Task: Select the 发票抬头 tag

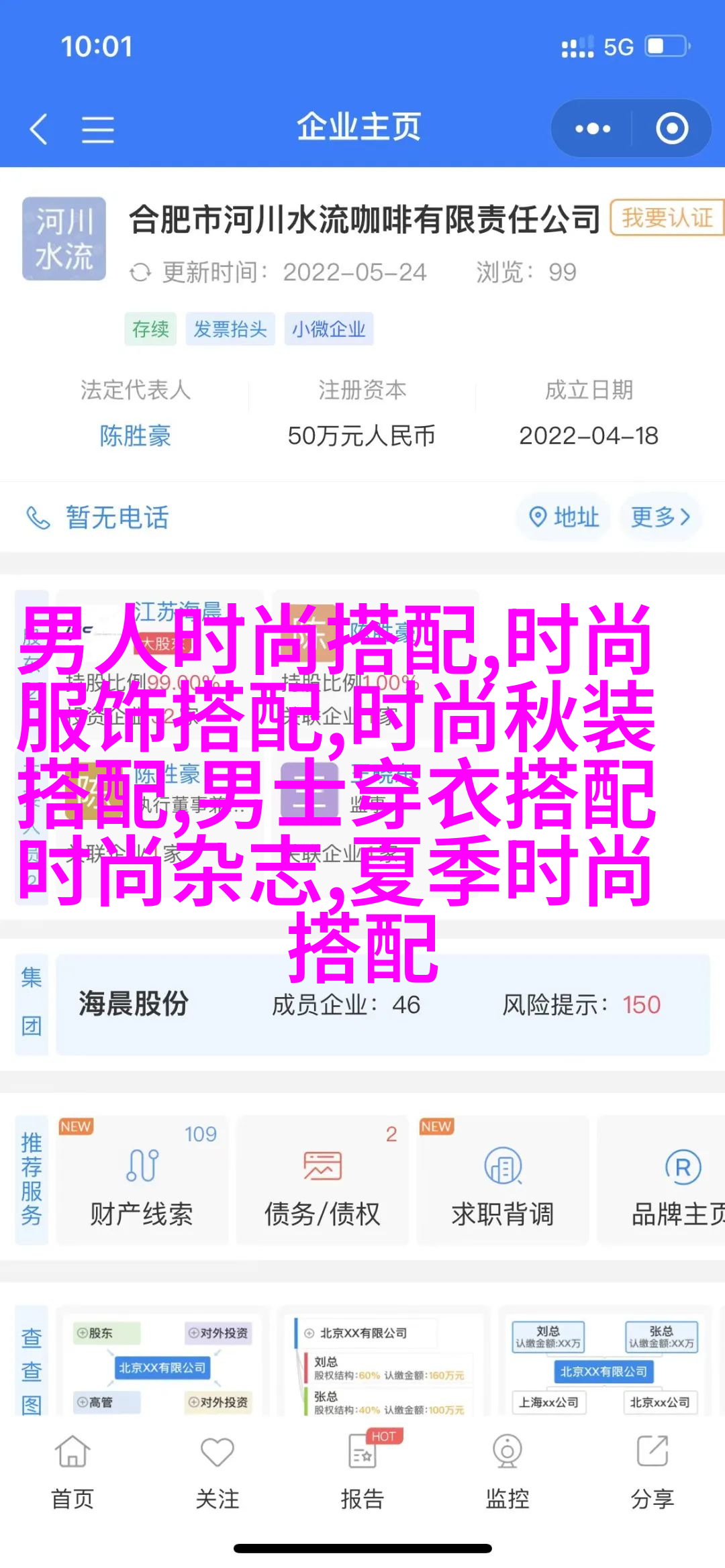Action: 230,329
